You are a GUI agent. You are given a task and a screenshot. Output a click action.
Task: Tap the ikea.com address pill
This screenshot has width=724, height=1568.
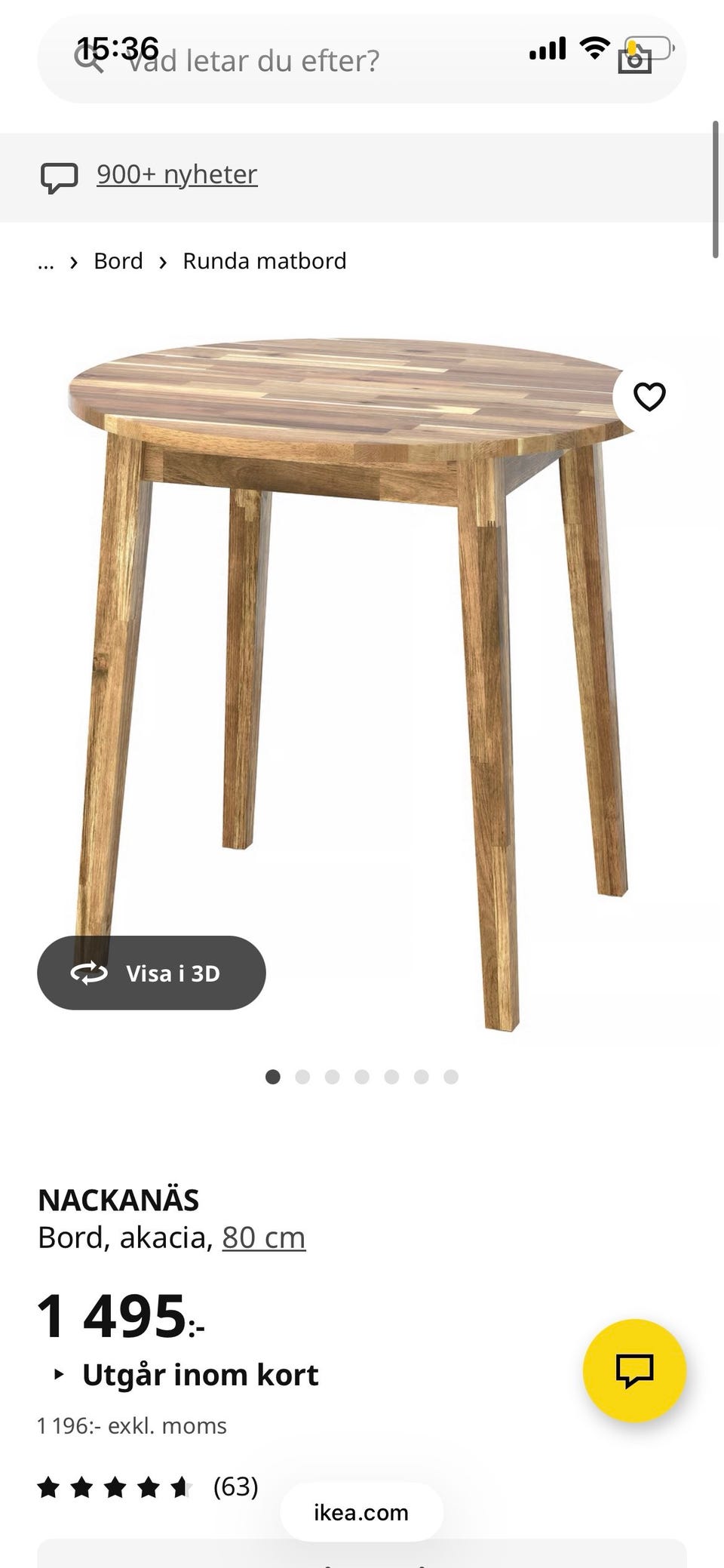361,1512
